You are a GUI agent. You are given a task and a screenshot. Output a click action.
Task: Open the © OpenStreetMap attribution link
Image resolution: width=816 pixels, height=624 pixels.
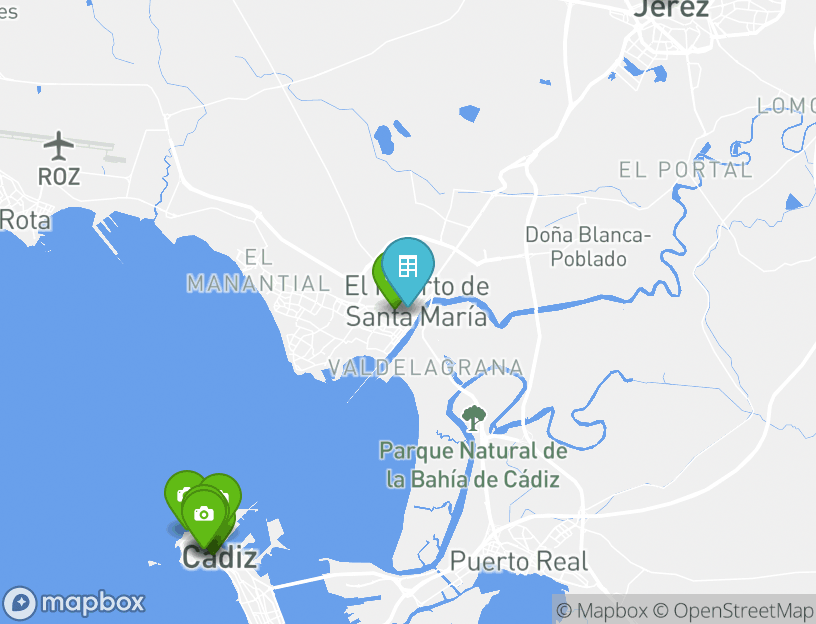733,610
